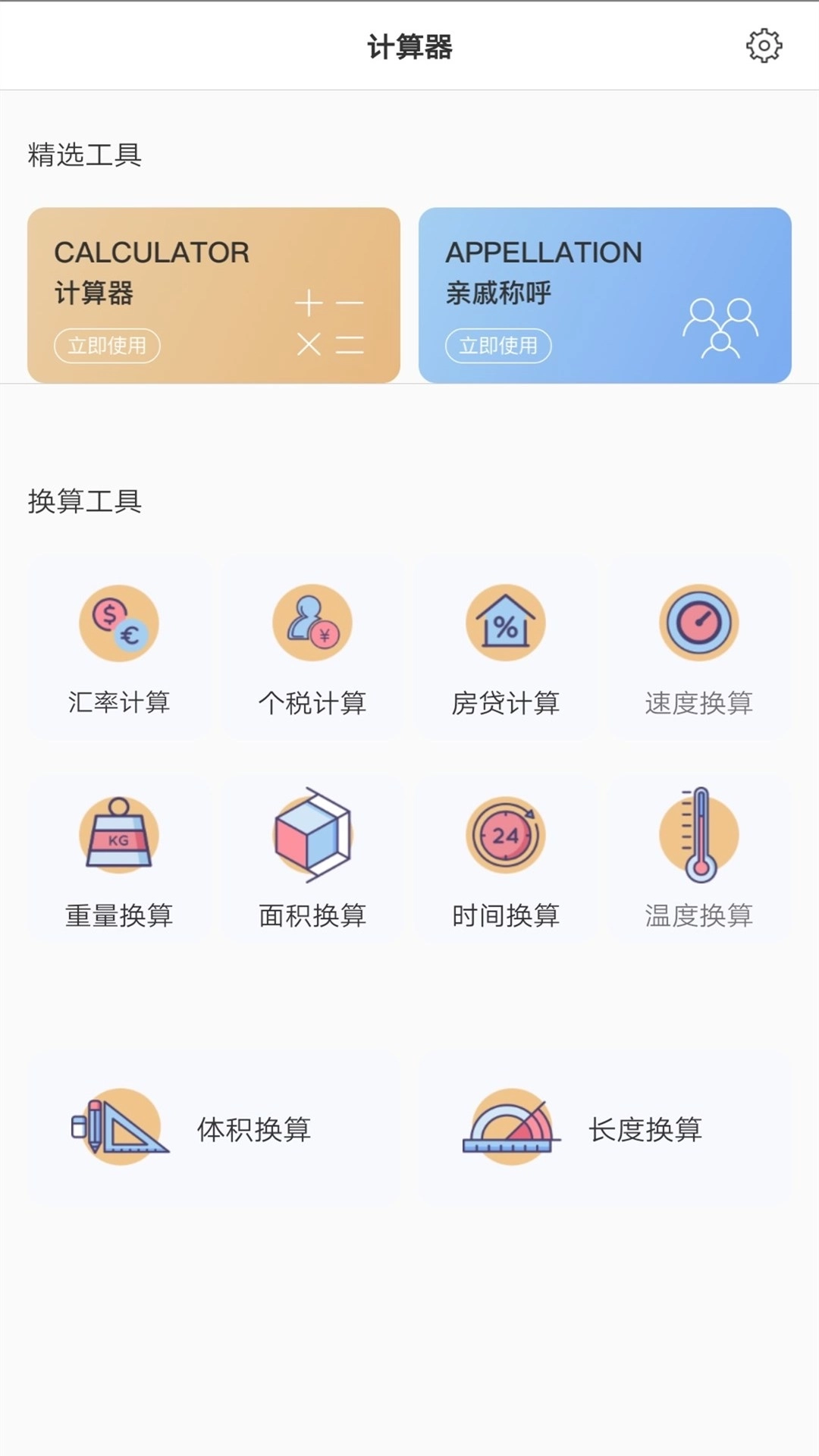Open the weight conversion tool (重量换算)
This screenshot has width=819, height=1456.
point(119,861)
